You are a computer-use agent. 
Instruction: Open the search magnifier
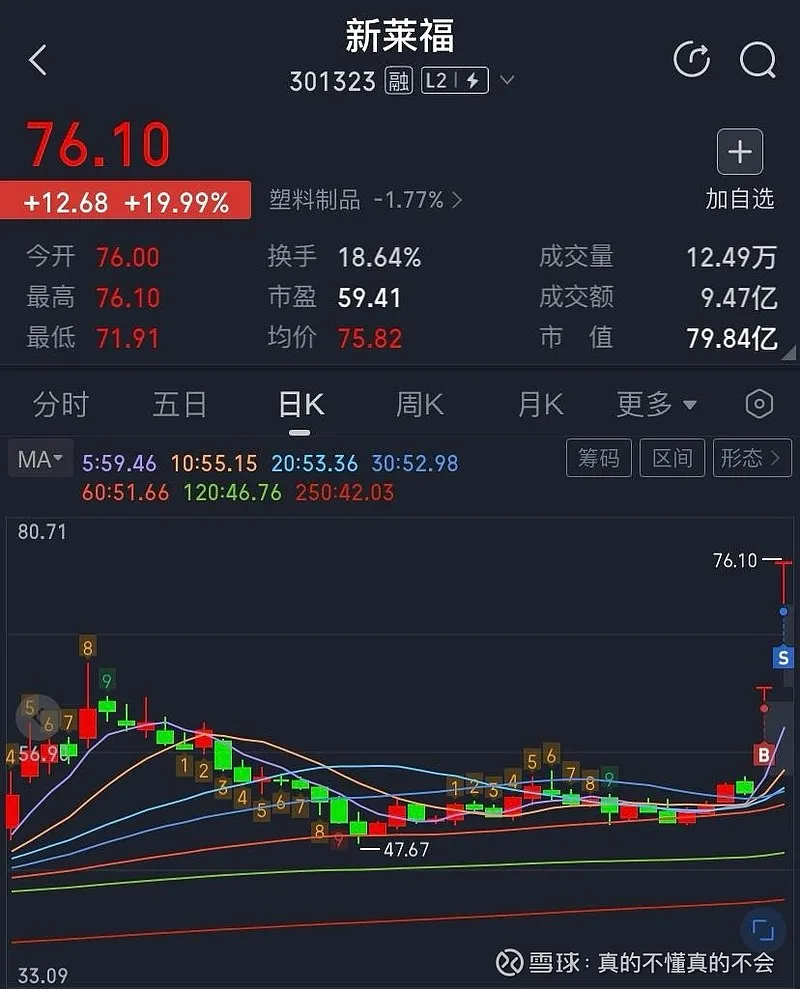758,60
